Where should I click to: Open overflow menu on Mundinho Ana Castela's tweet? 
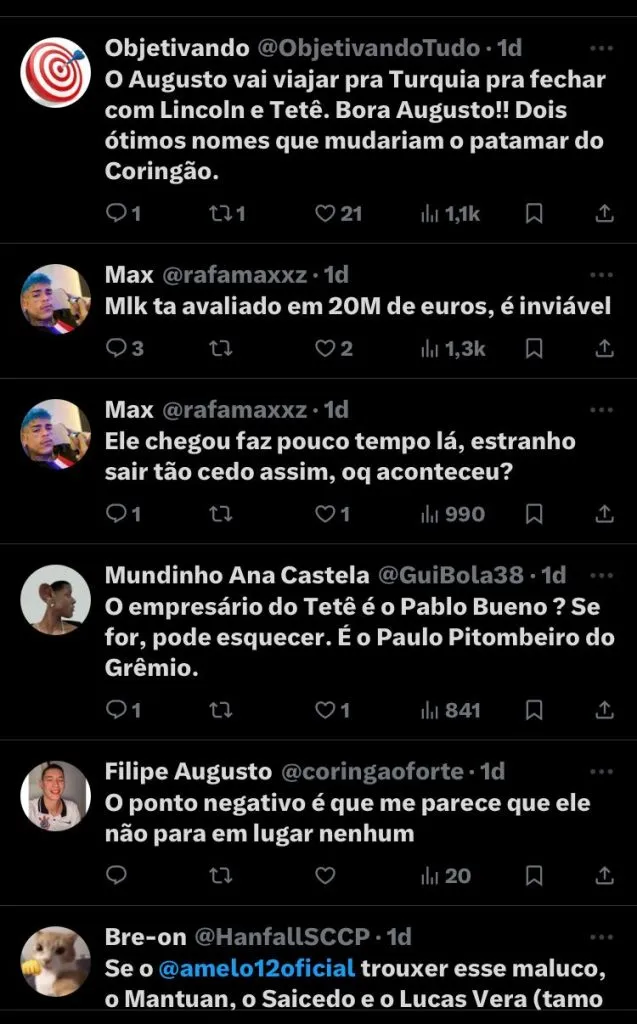(601, 575)
